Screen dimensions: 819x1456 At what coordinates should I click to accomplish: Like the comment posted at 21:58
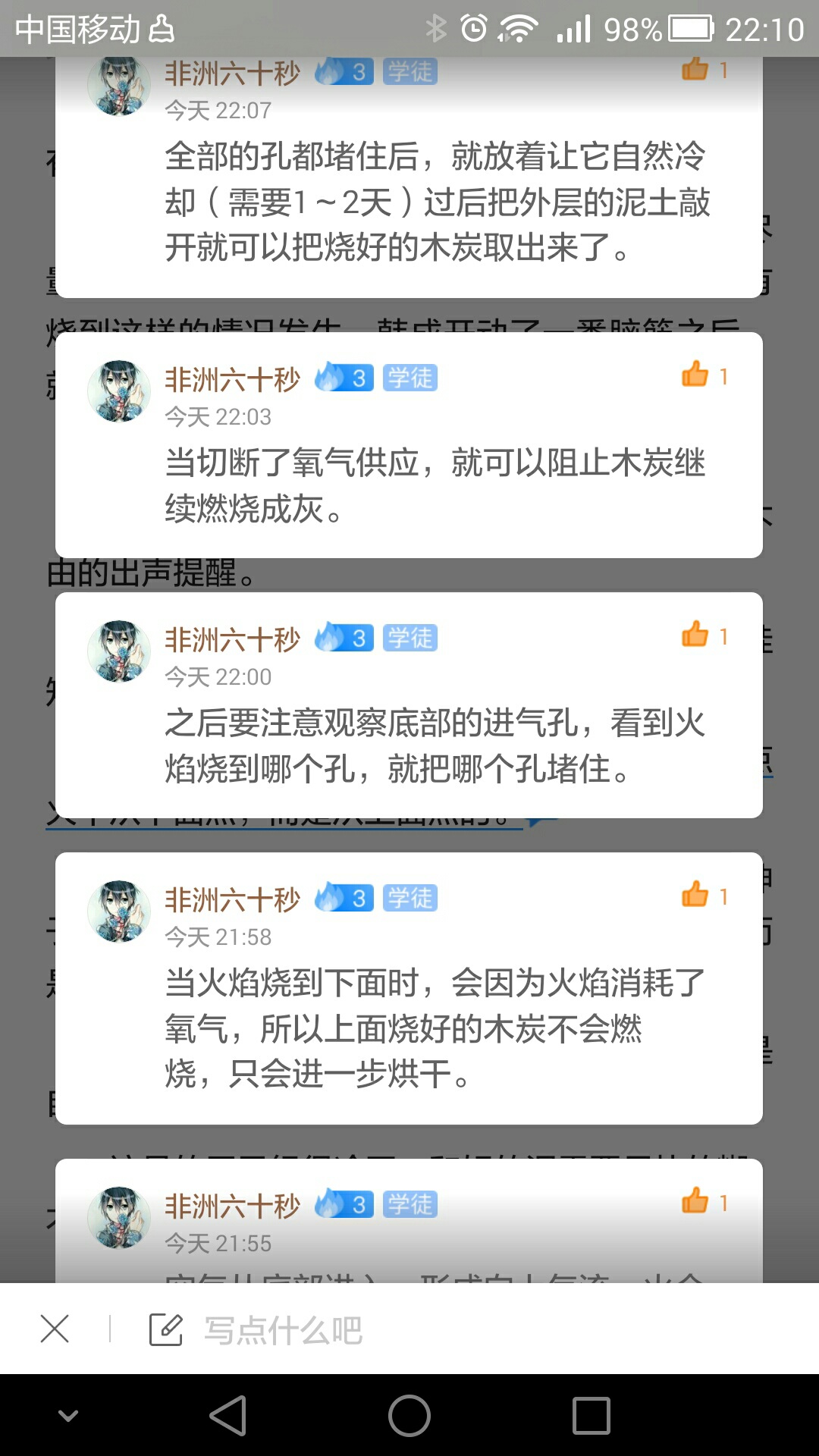coord(695,895)
